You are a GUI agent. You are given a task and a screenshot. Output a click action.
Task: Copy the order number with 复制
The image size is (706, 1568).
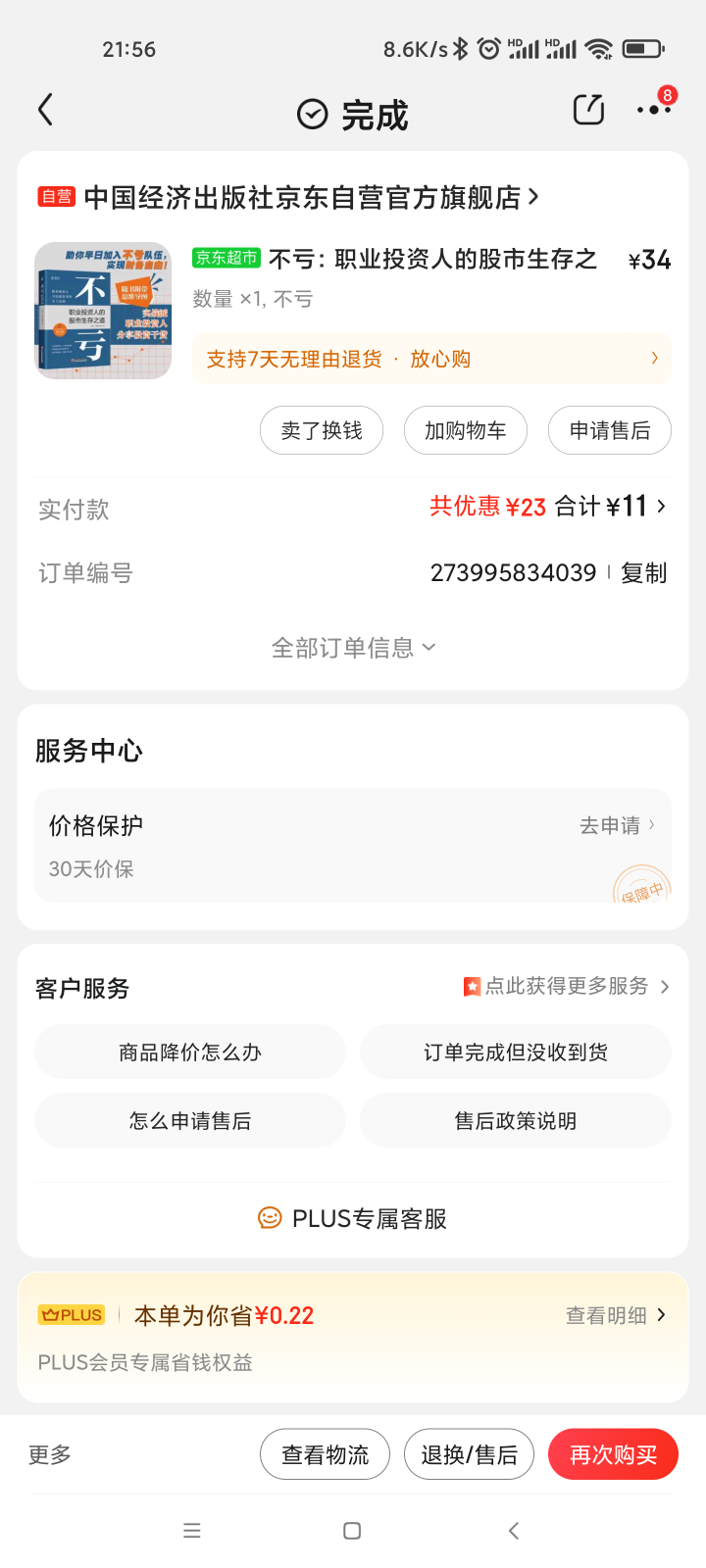(x=644, y=573)
